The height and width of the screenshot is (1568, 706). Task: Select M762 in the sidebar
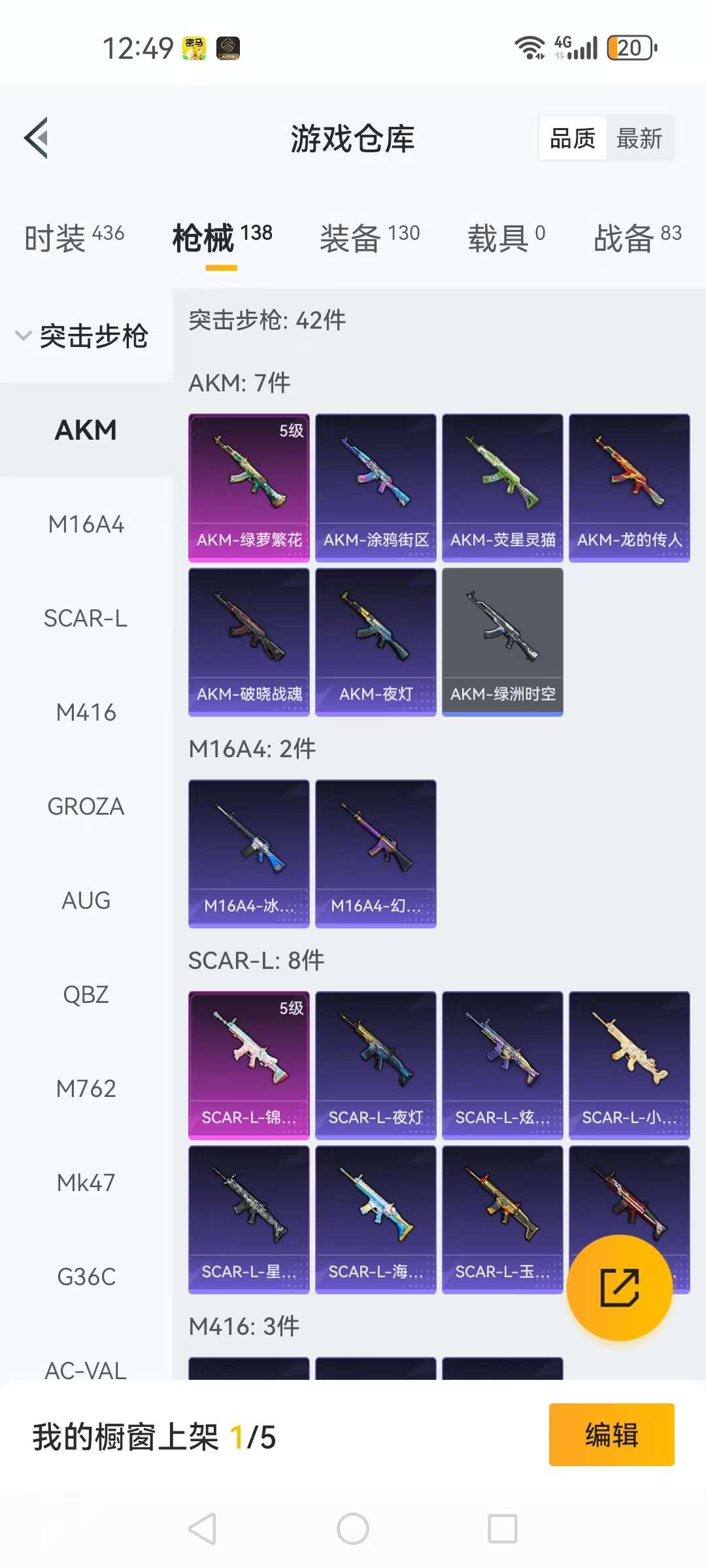[86, 1088]
